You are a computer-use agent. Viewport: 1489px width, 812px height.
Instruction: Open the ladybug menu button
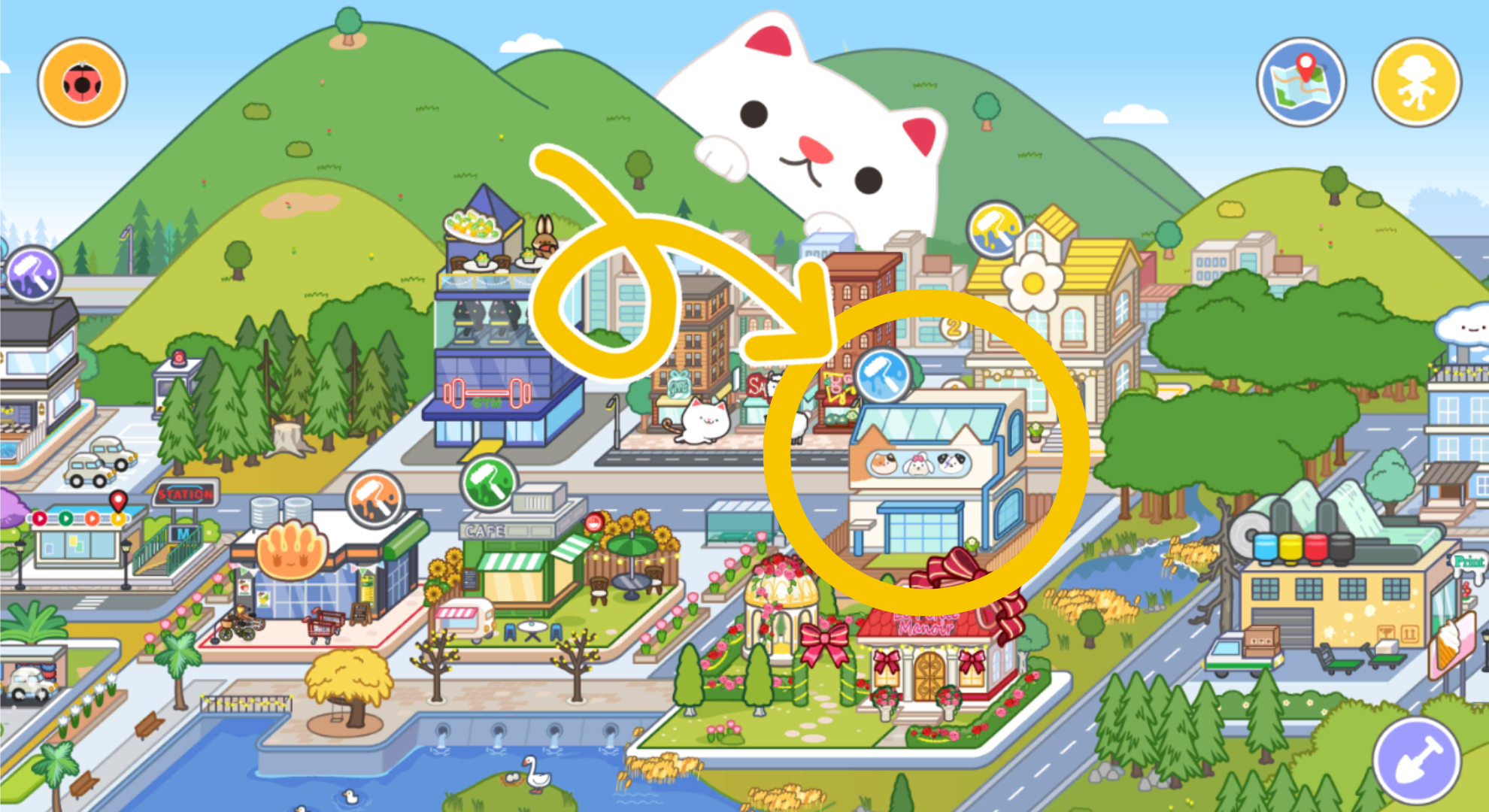click(x=82, y=83)
